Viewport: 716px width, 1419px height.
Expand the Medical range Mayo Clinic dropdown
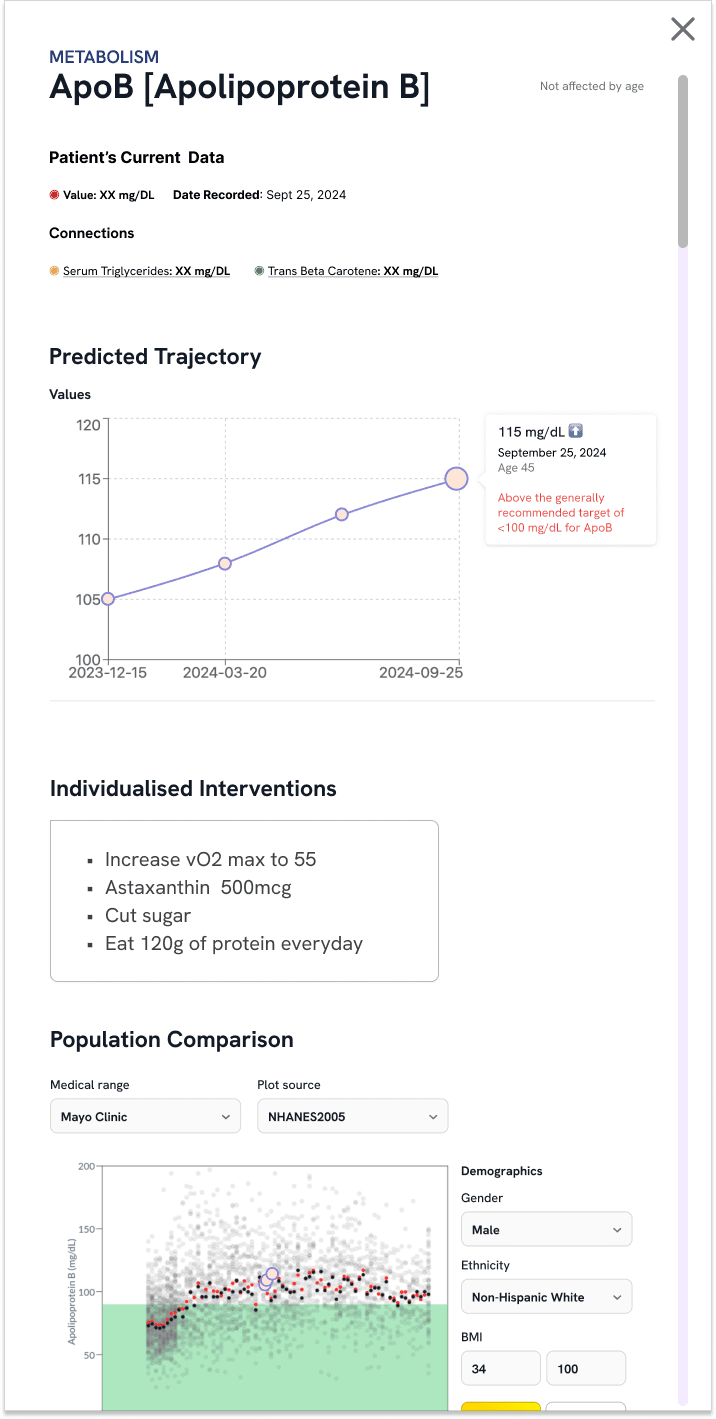tap(145, 1117)
